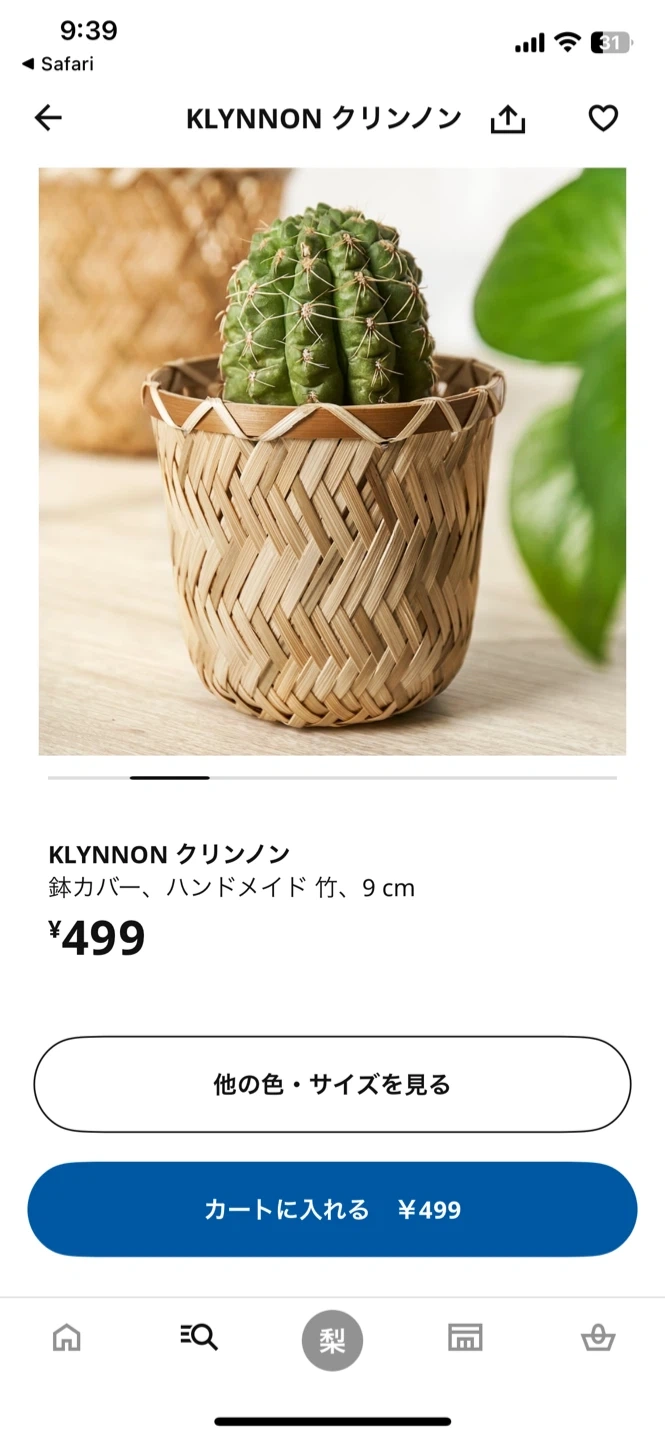Open the cactus plant pot product image
665x1440 pixels.
coord(332,461)
